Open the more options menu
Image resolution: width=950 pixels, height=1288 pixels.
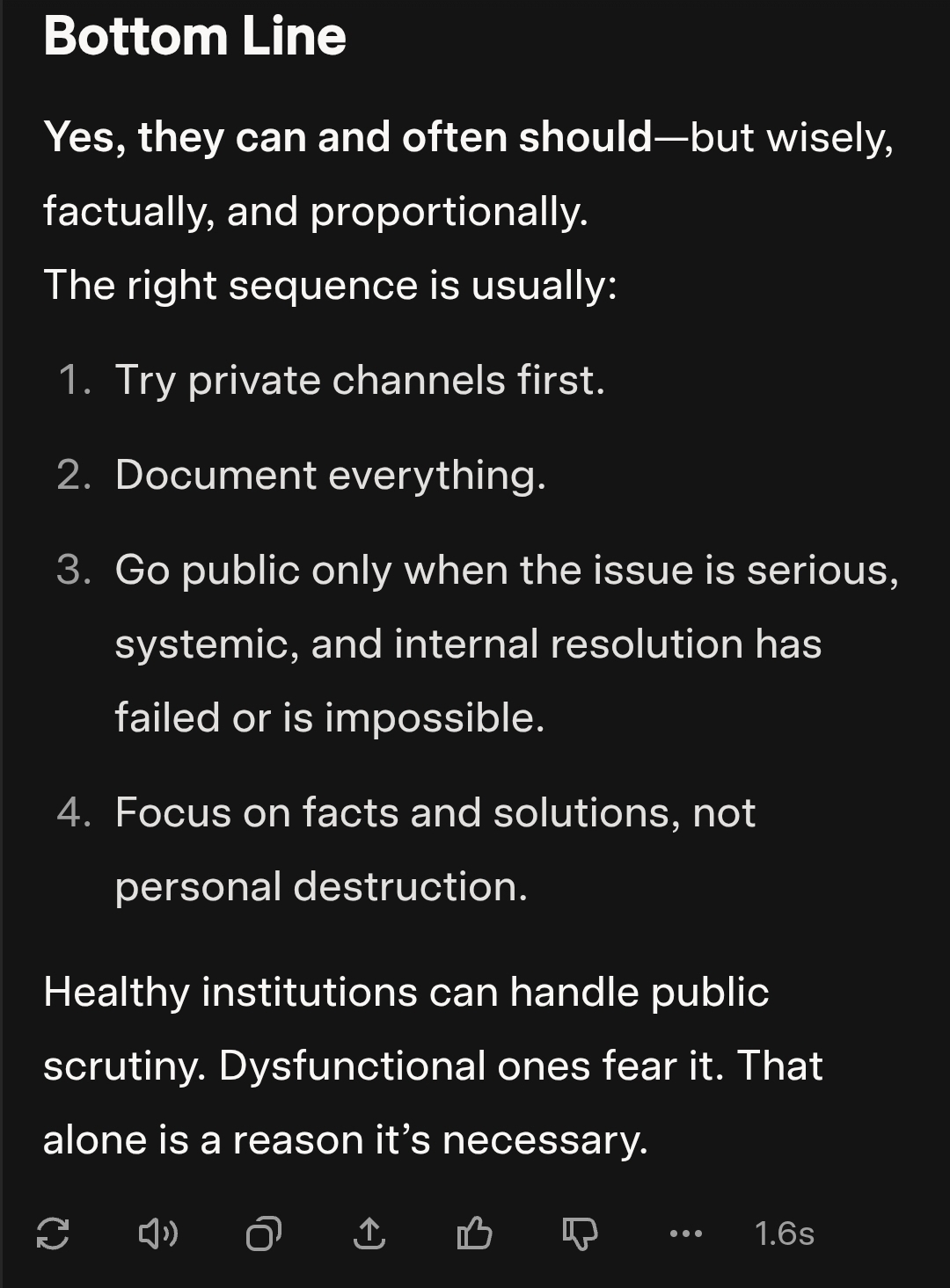coord(685,1233)
